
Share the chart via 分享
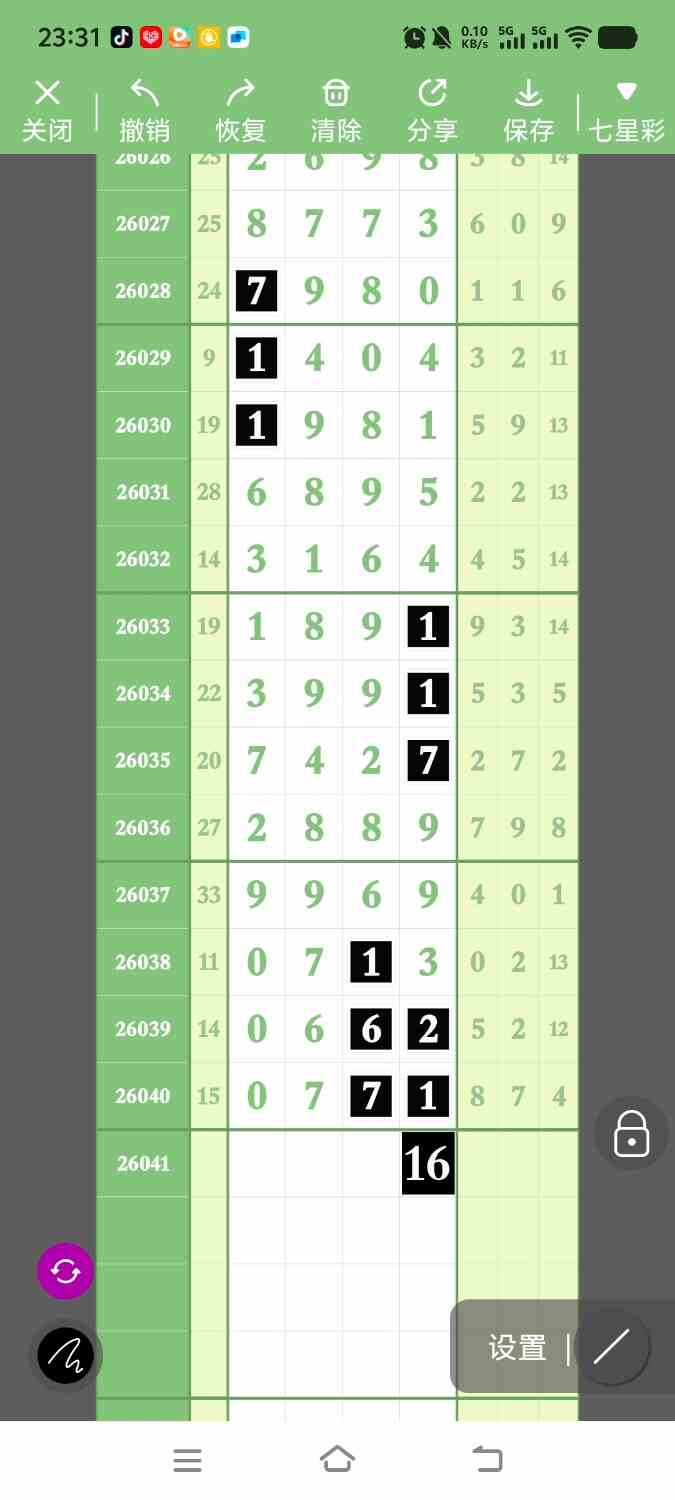coord(432,111)
